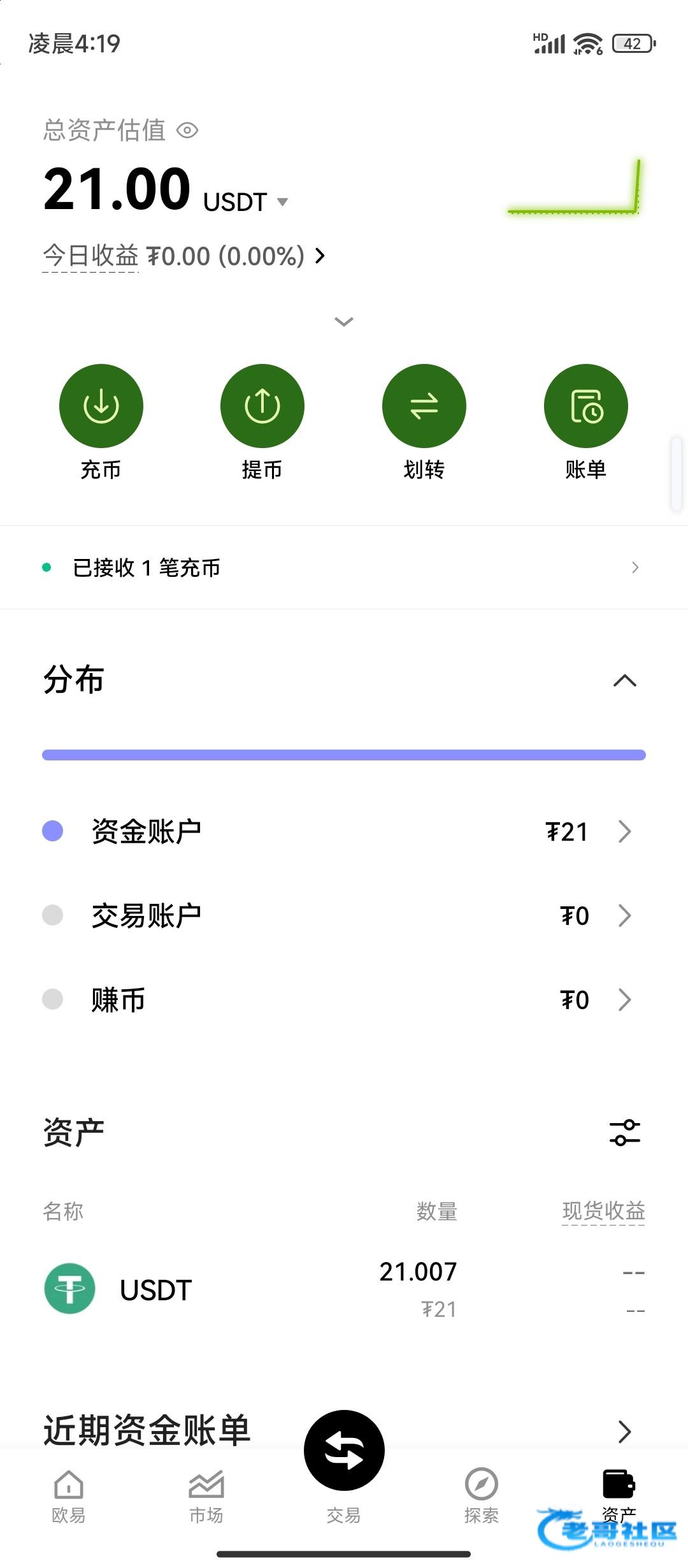Open today's earnings (今日收益) details

pyautogui.click(x=185, y=256)
